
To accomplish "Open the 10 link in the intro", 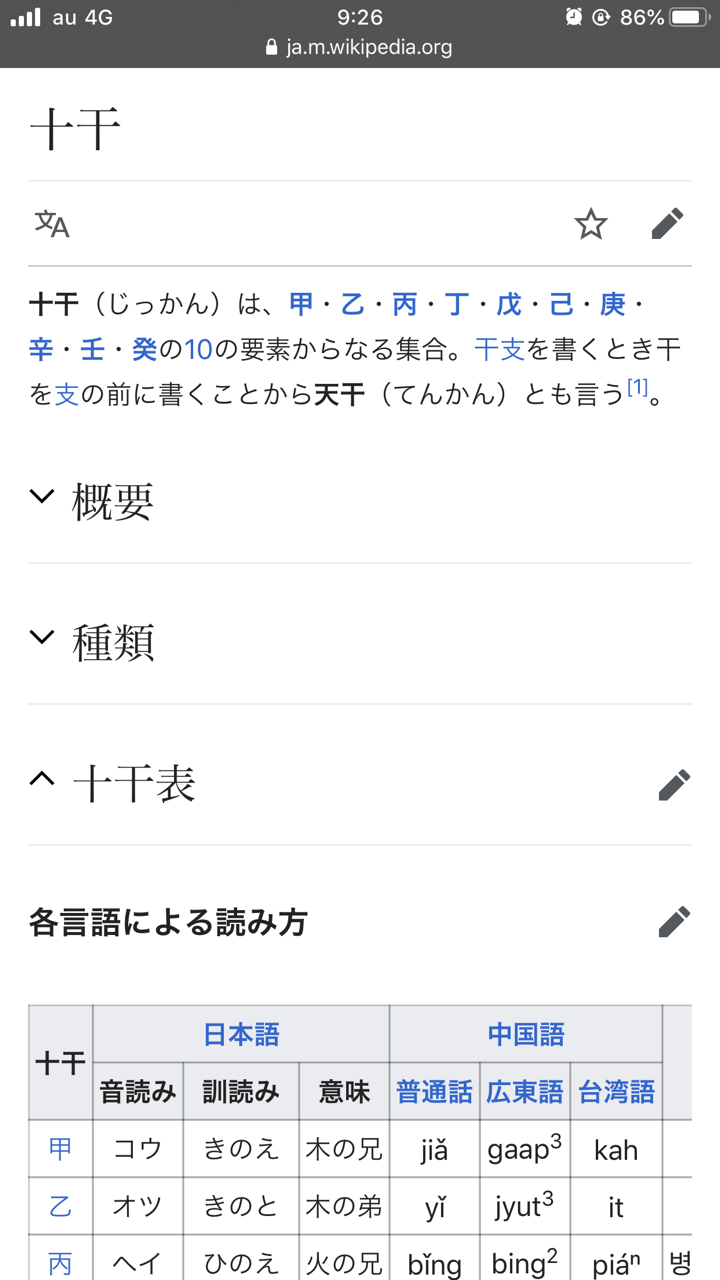I will point(198,349).
